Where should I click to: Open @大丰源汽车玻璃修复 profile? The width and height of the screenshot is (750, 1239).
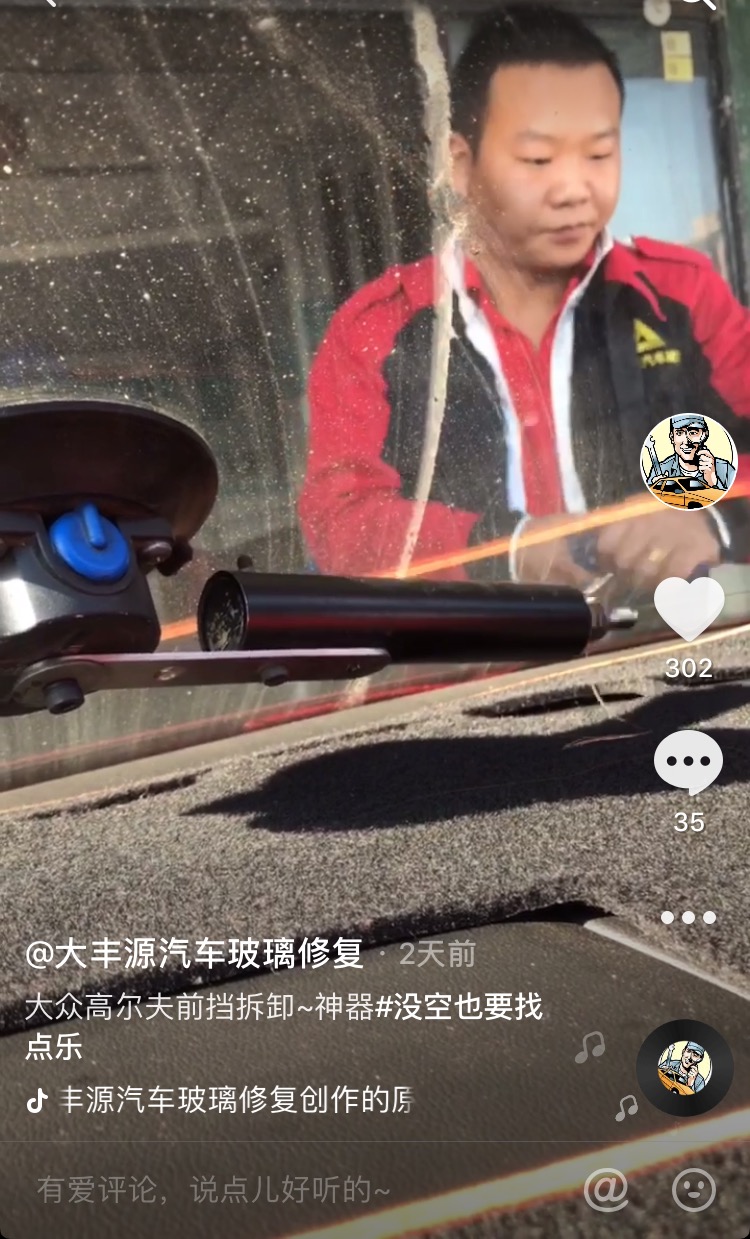click(x=195, y=953)
